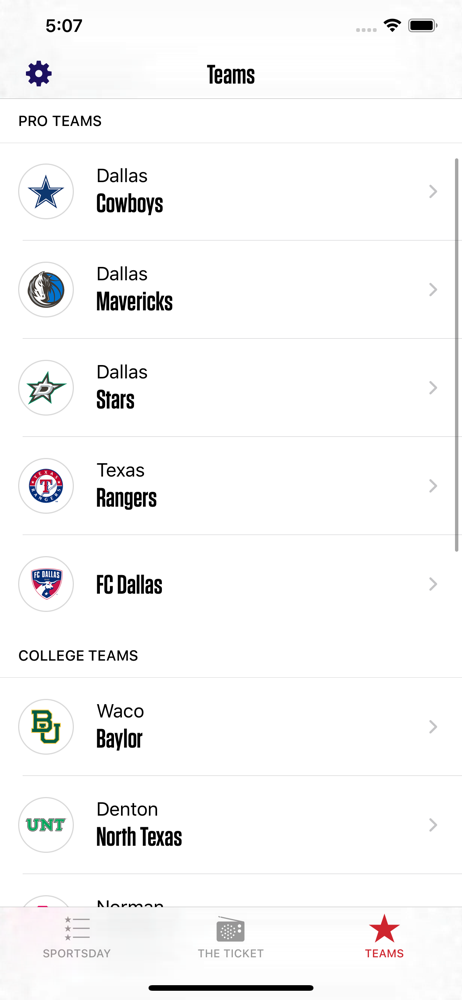Open the Dallas Cowboys team page
The height and width of the screenshot is (1000, 462).
(x=231, y=191)
